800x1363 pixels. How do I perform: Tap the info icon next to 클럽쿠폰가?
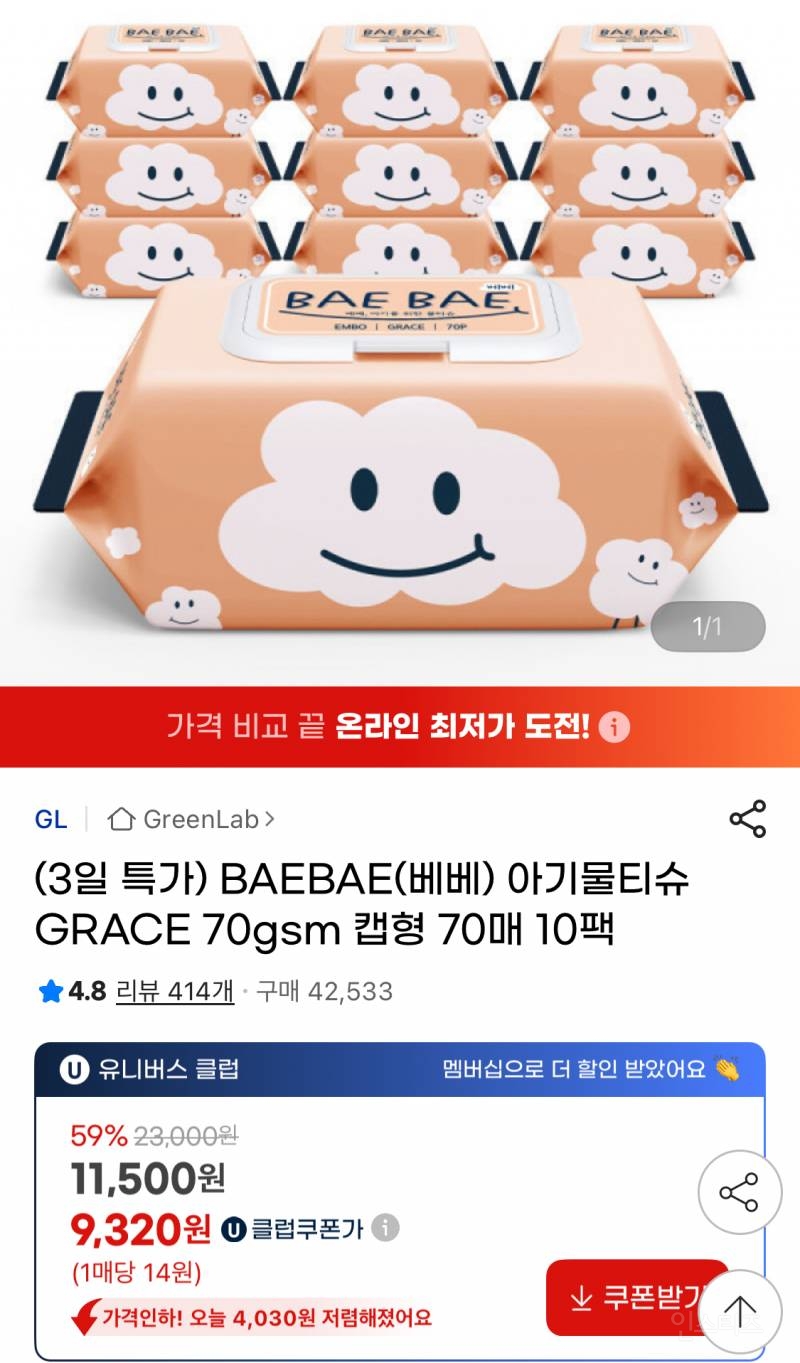pyautogui.click(x=386, y=1227)
